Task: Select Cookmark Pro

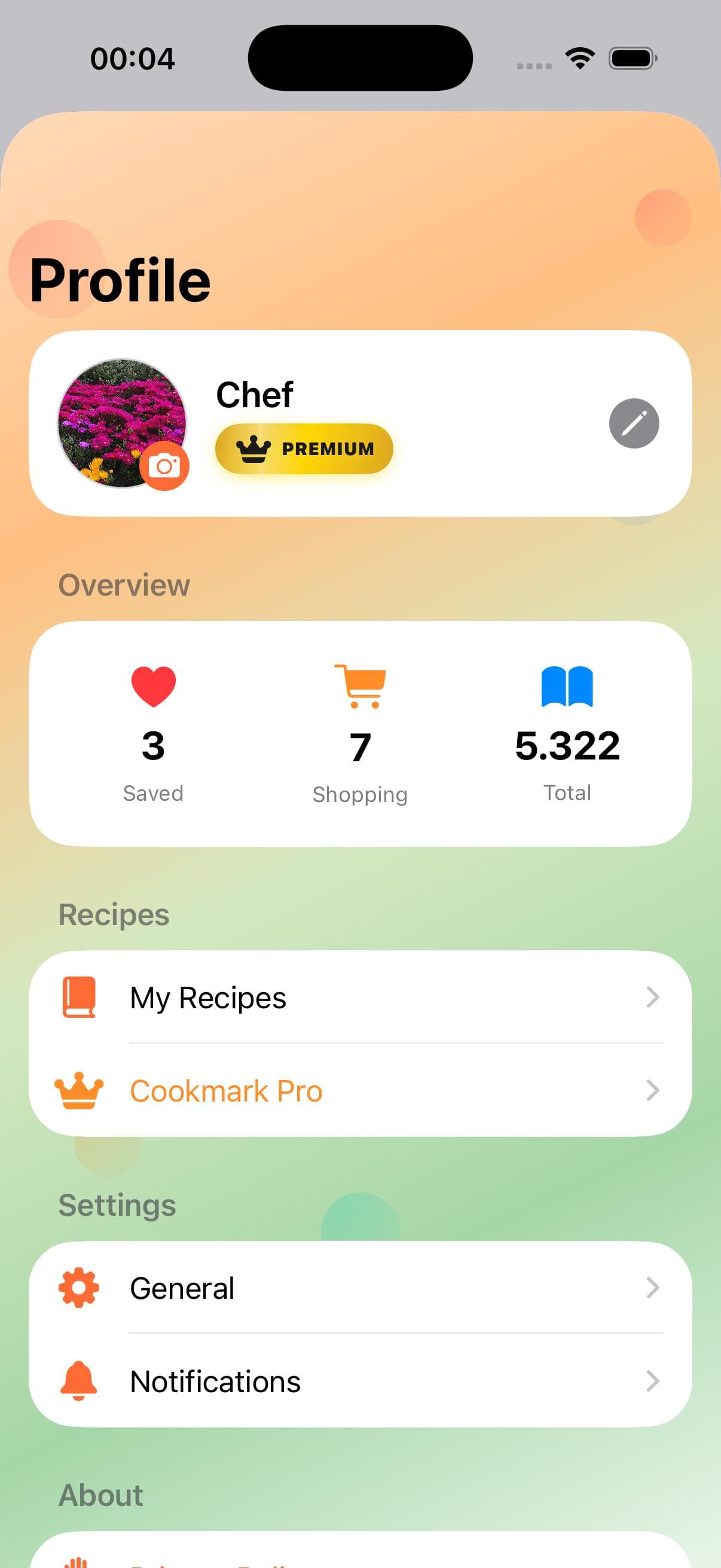Action: (x=225, y=1090)
